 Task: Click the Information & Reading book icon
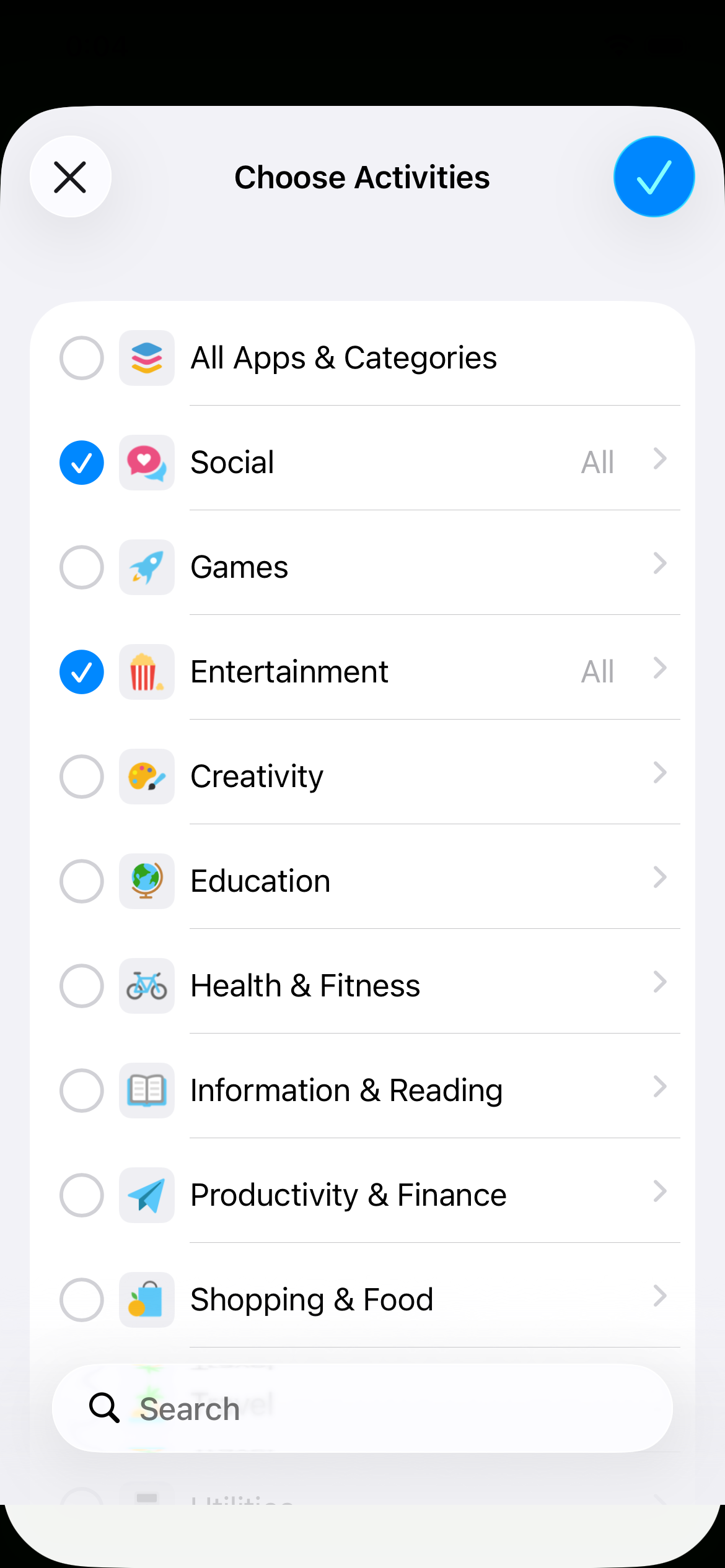[x=146, y=1090]
